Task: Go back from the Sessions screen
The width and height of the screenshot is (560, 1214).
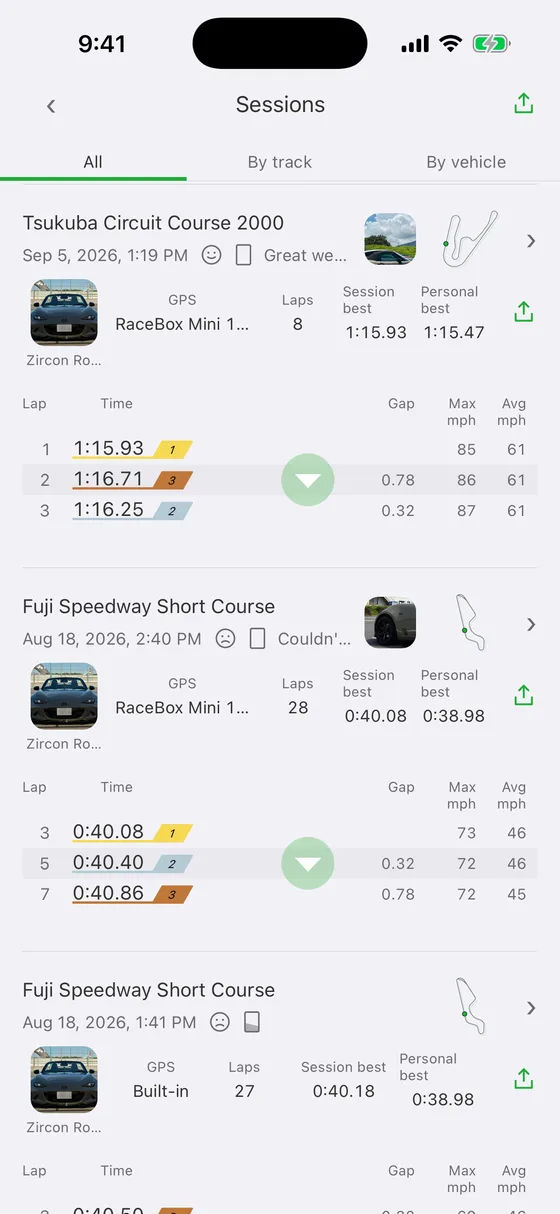Action: coord(51,105)
